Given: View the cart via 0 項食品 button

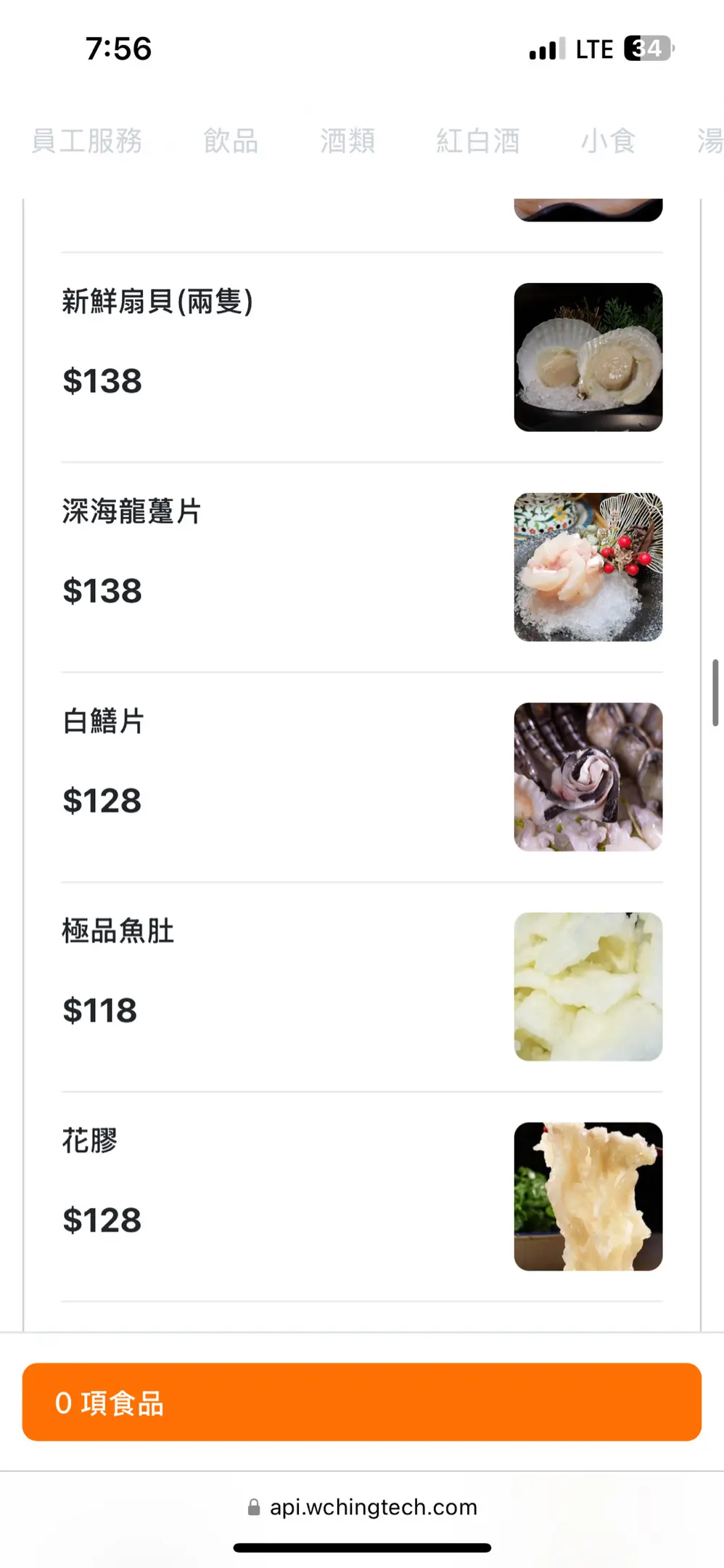Looking at the screenshot, I should pyautogui.click(x=361, y=1402).
